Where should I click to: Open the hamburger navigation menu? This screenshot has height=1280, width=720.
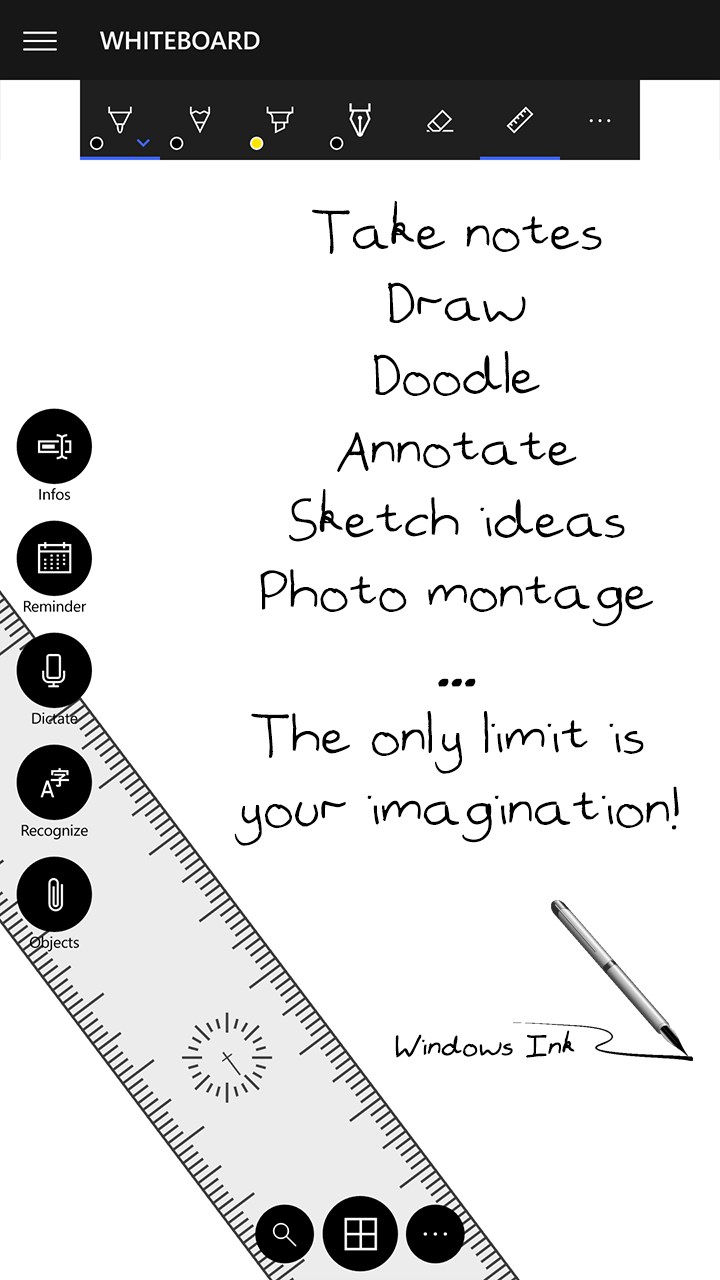point(40,41)
